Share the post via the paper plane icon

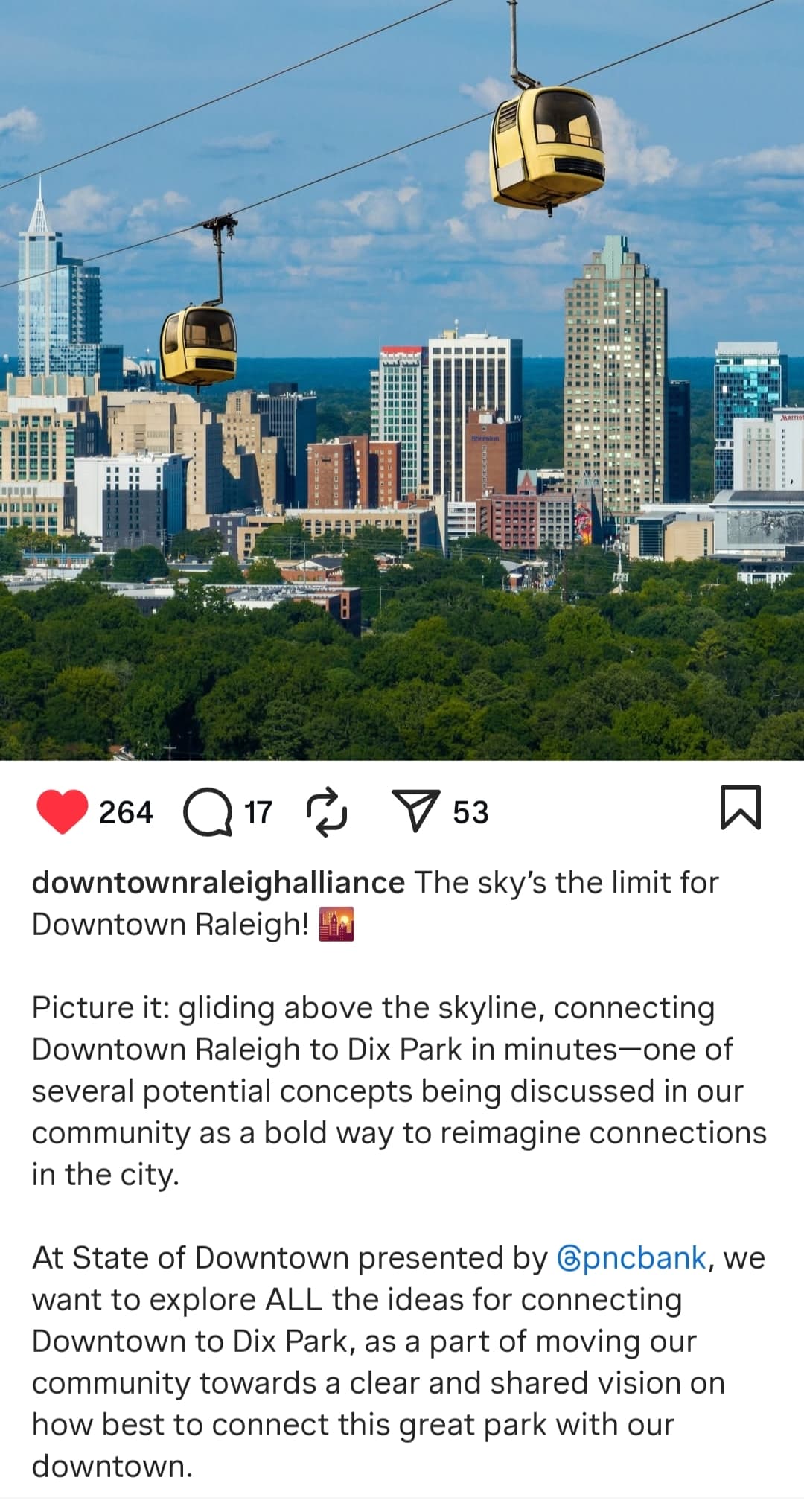point(415,811)
